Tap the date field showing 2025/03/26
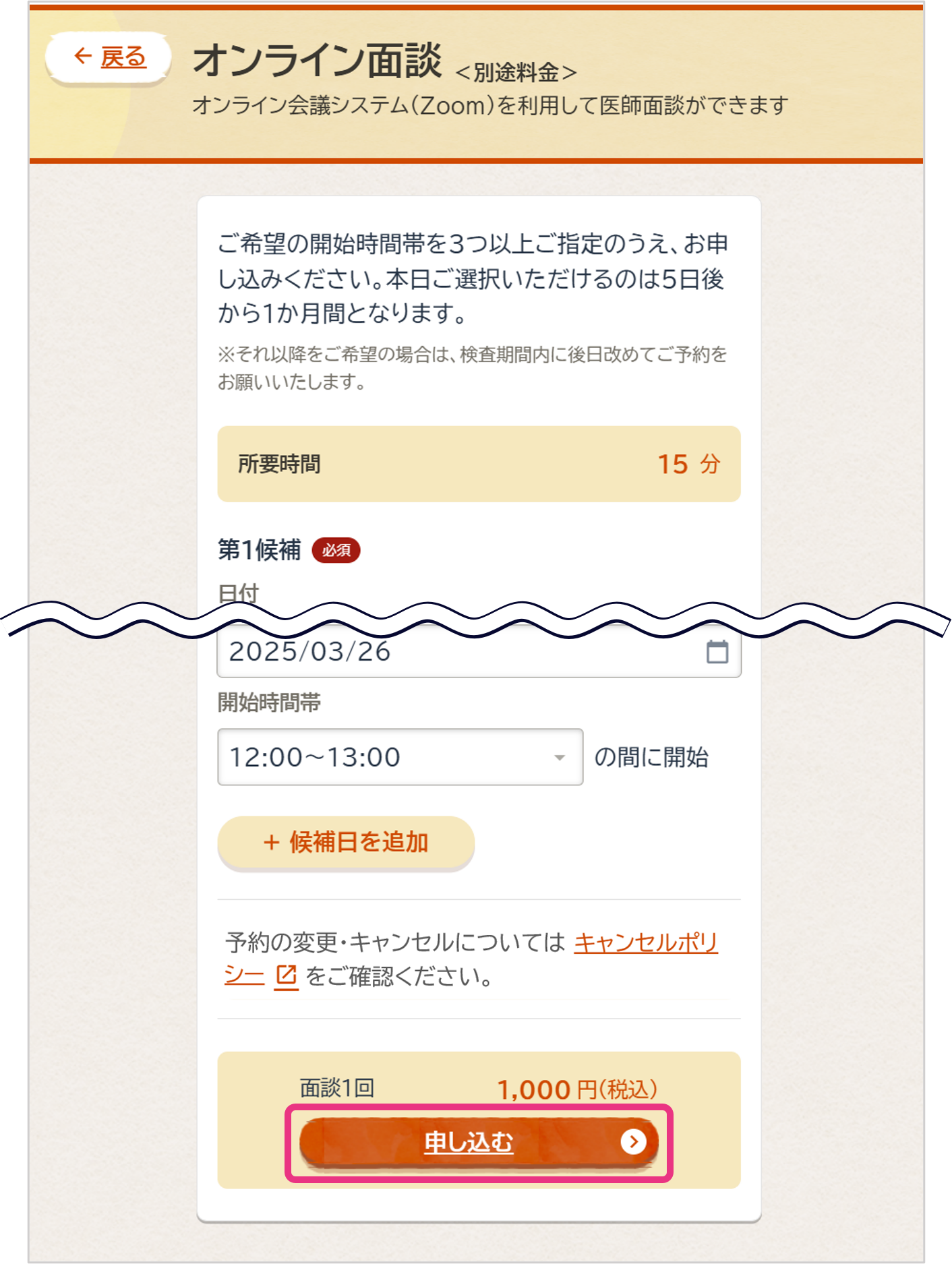This screenshot has width=952, height=1264. tap(445, 653)
